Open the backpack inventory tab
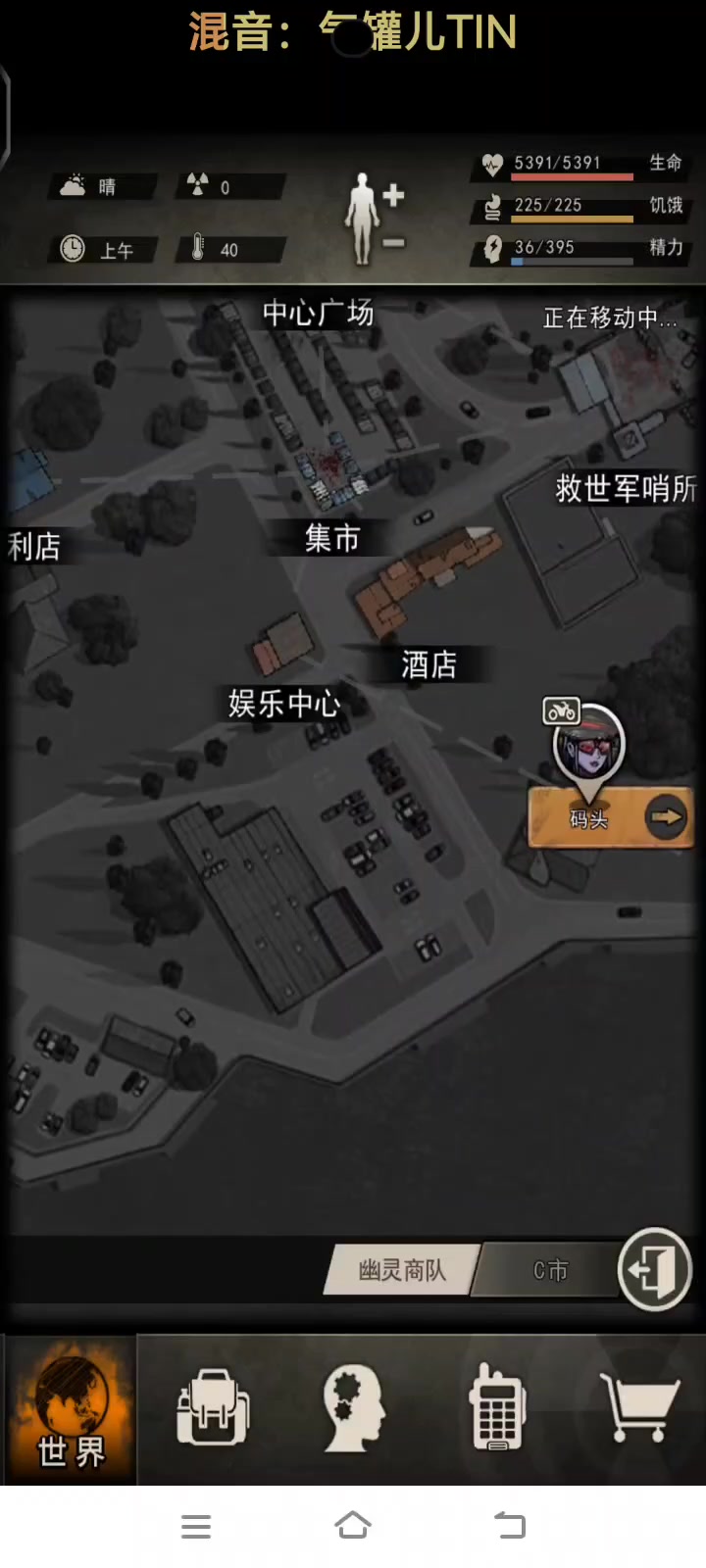The width and height of the screenshot is (706, 1568). (212, 1411)
